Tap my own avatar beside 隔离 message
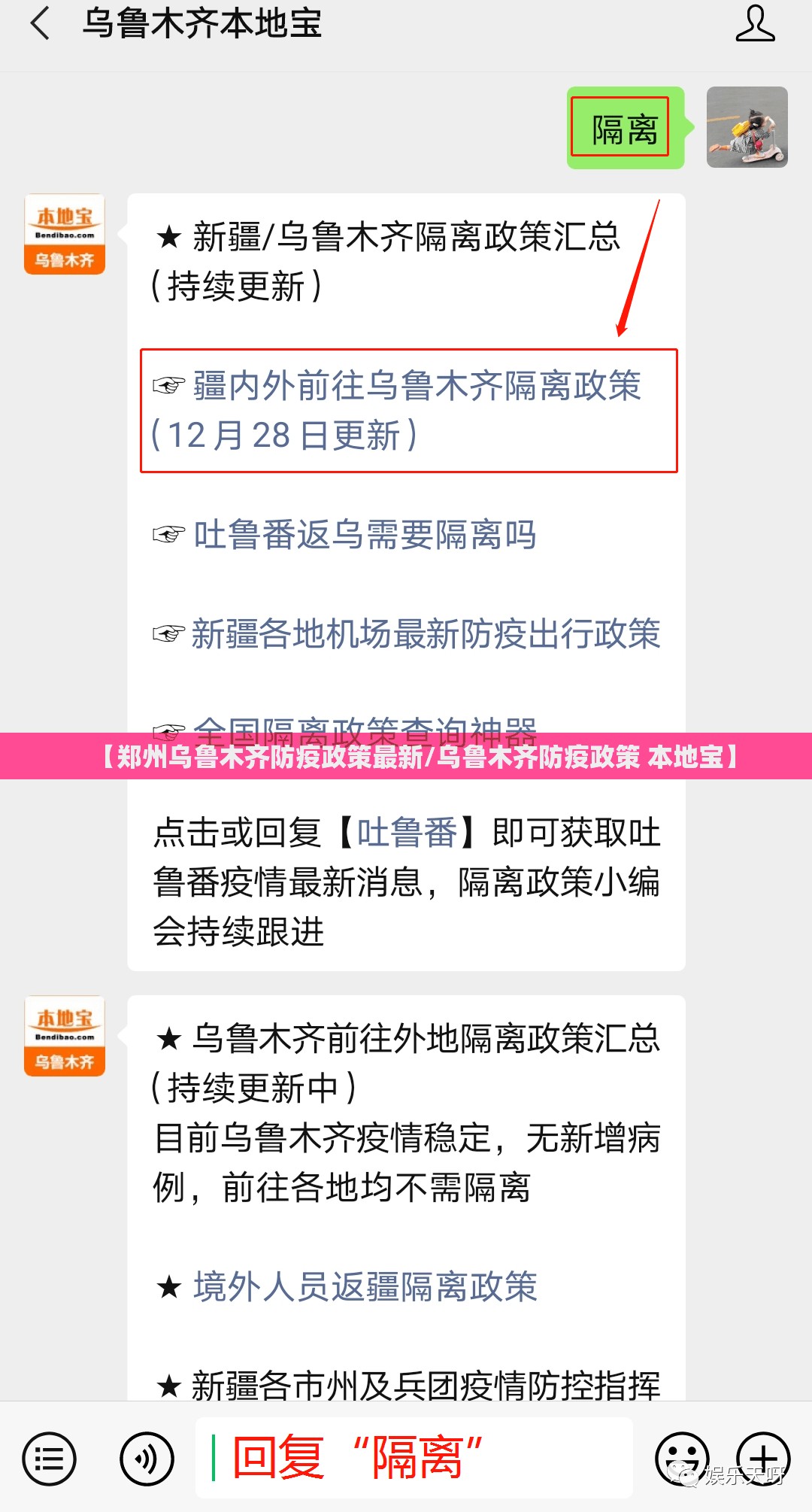Image resolution: width=812 pixels, height=1512 pixels. click(747, 127)
